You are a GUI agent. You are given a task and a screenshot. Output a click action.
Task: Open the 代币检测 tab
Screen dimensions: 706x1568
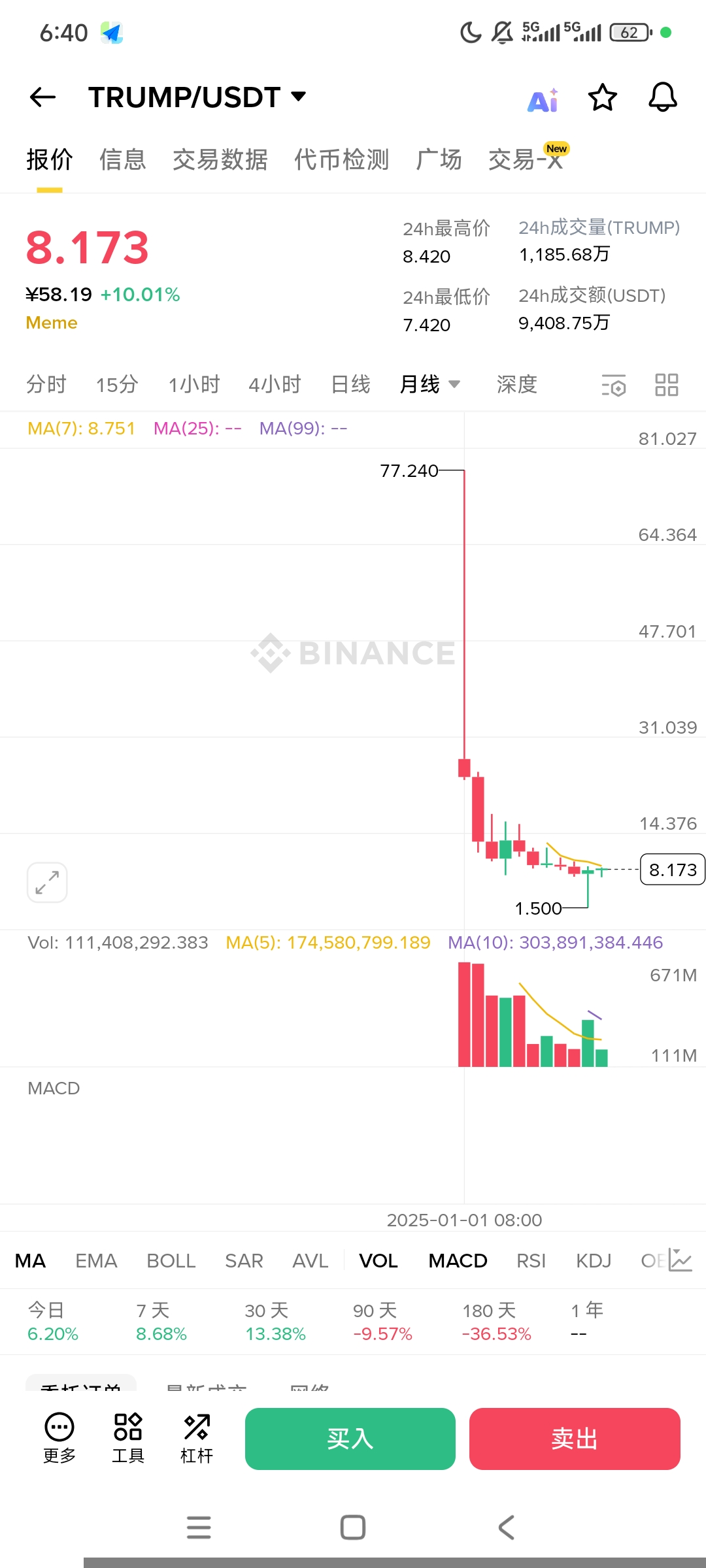pos(341,159)
